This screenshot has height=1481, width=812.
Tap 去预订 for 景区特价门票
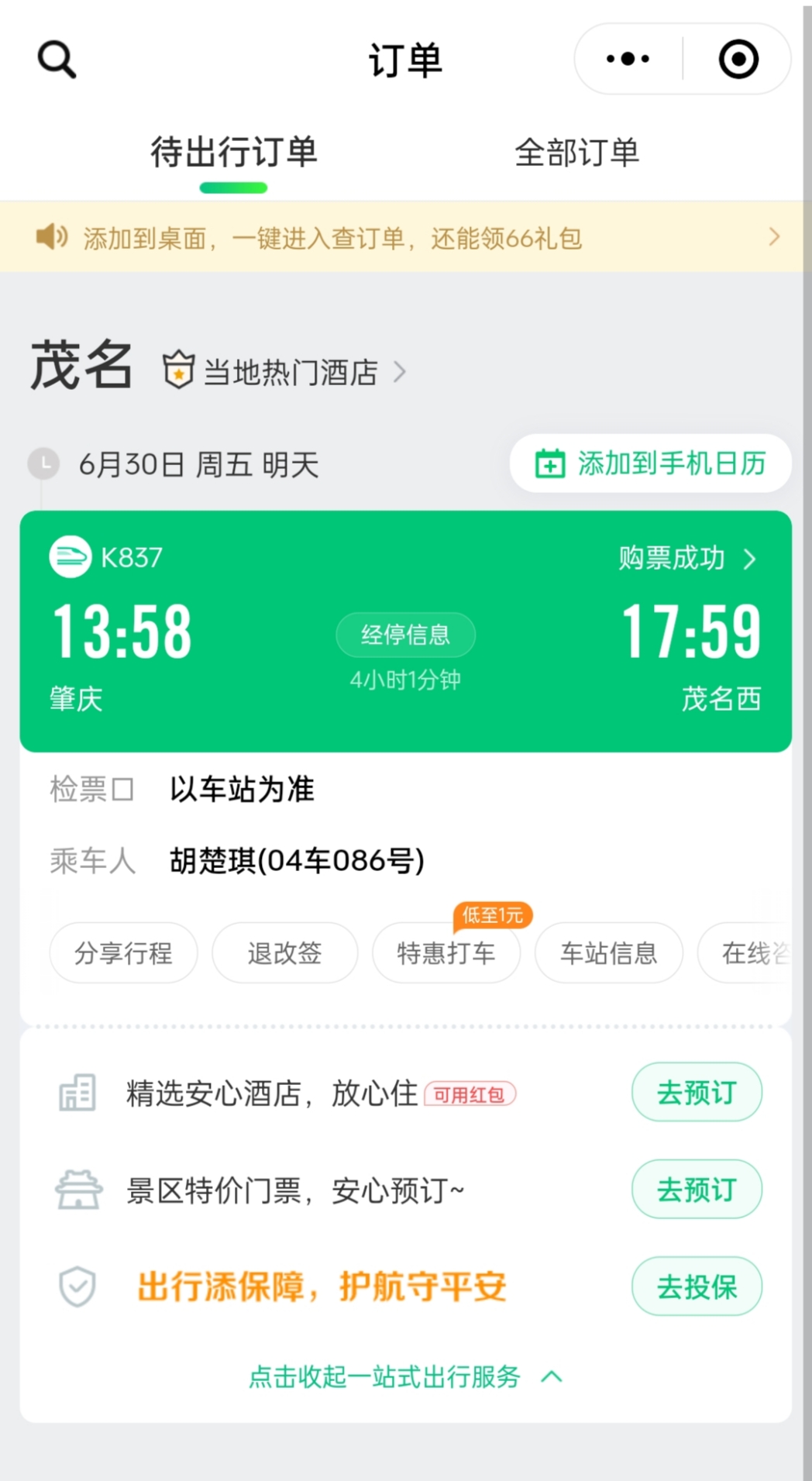click(696, 1190)
